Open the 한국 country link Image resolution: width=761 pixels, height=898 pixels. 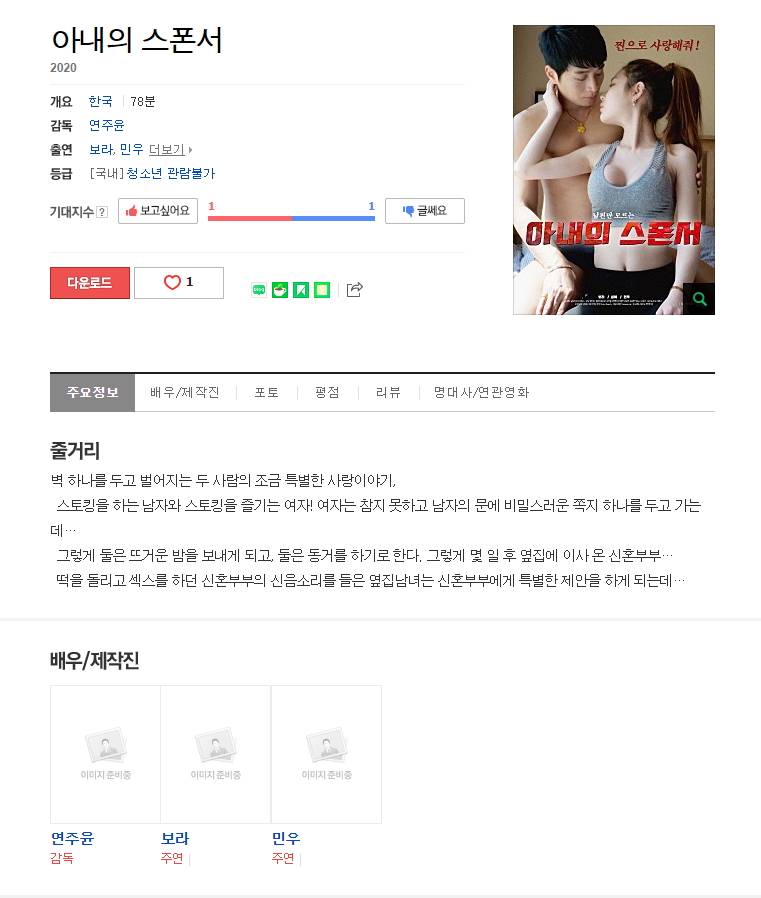point(100,101)
